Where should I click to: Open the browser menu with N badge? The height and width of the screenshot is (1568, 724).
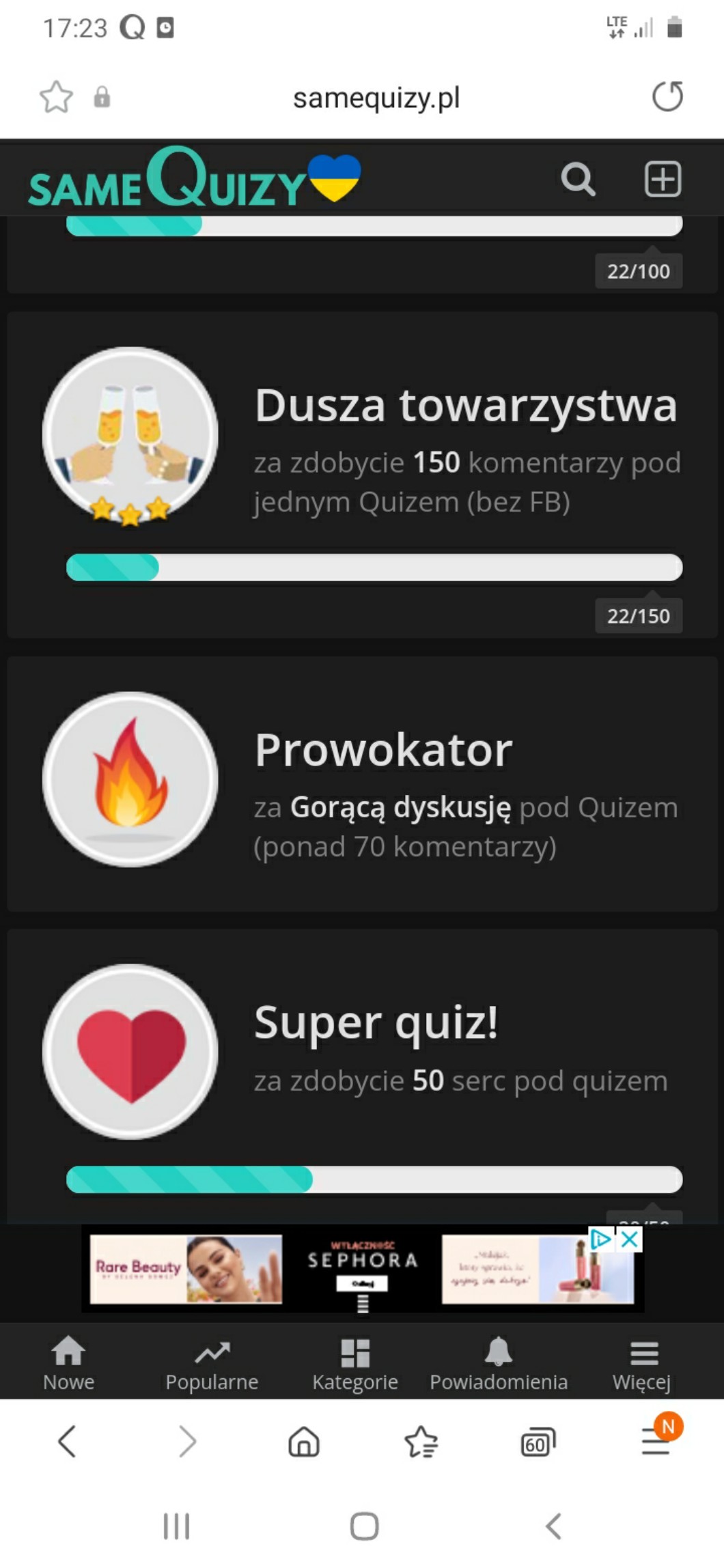click(656, 1440)
